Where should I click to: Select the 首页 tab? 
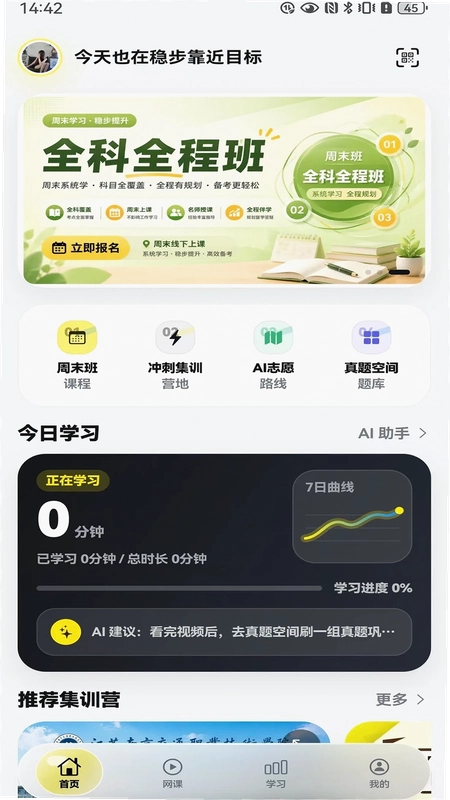coord(69,773)
